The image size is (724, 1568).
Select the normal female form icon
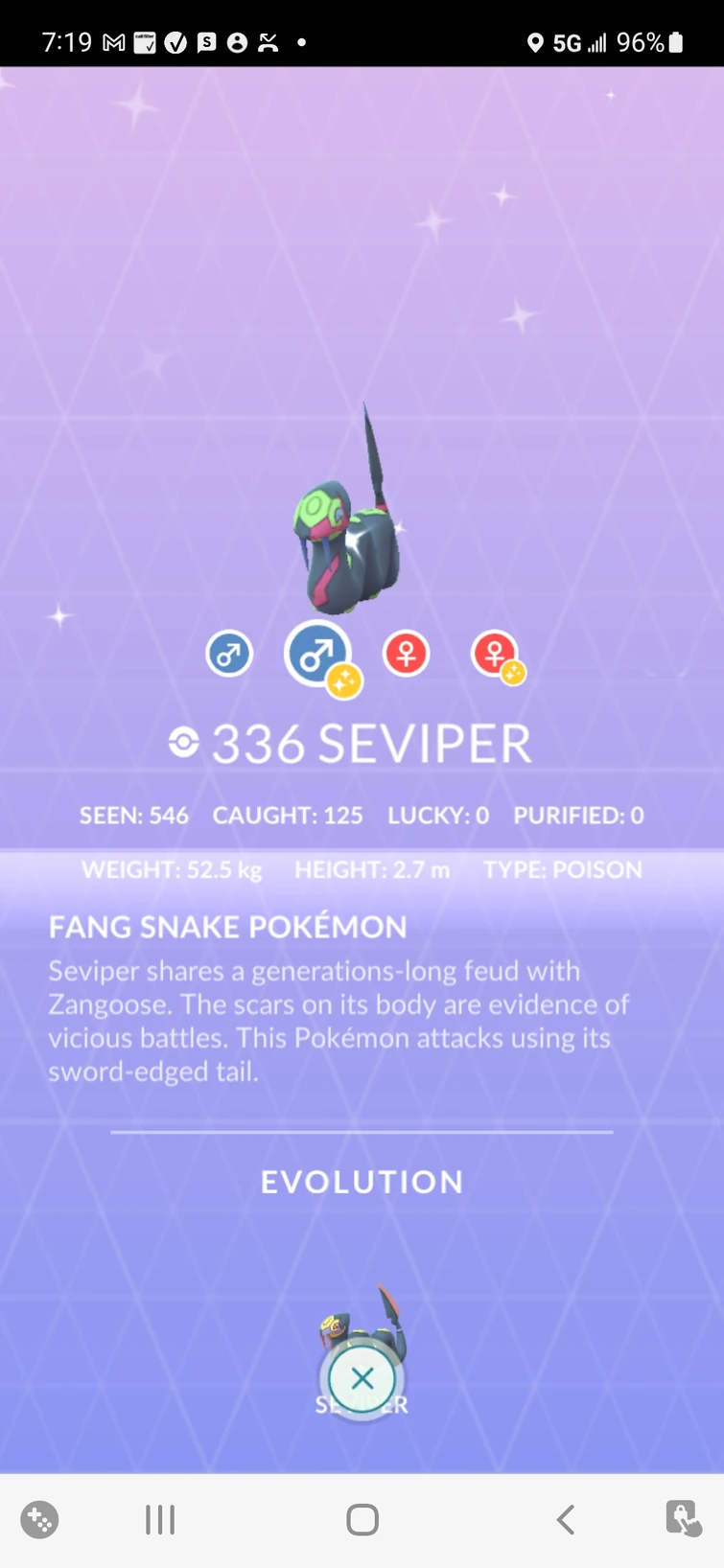pos(407,655)
